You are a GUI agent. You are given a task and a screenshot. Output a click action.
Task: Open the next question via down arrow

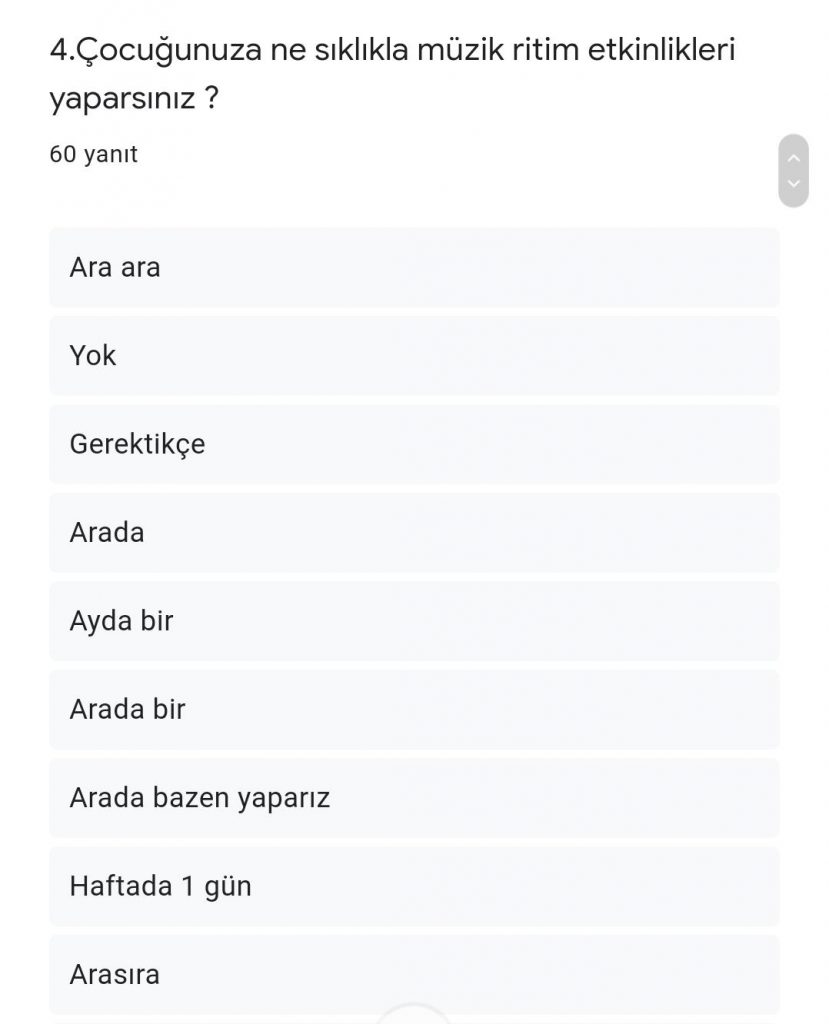tap(794, 183)
